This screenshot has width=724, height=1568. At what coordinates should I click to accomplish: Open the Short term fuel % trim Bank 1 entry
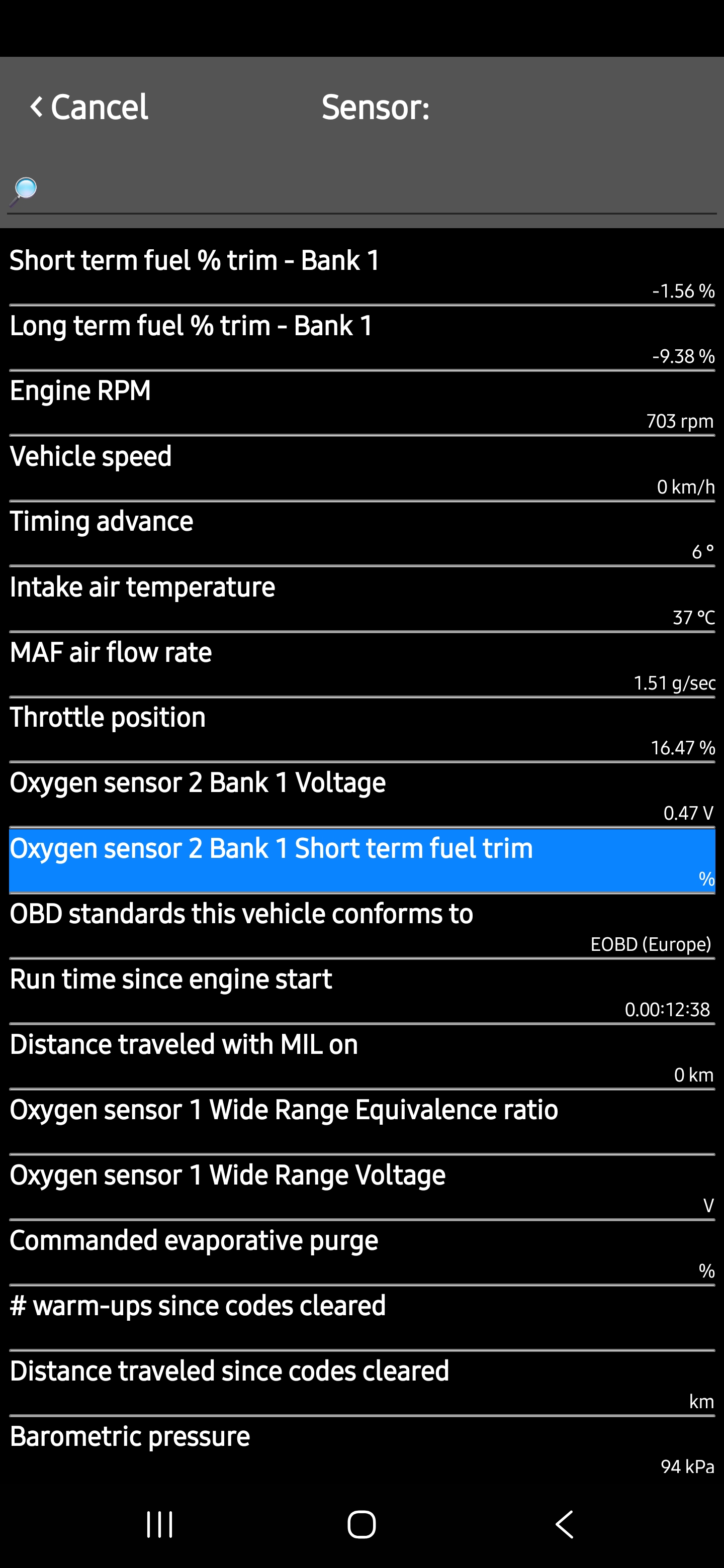point(361,272)
